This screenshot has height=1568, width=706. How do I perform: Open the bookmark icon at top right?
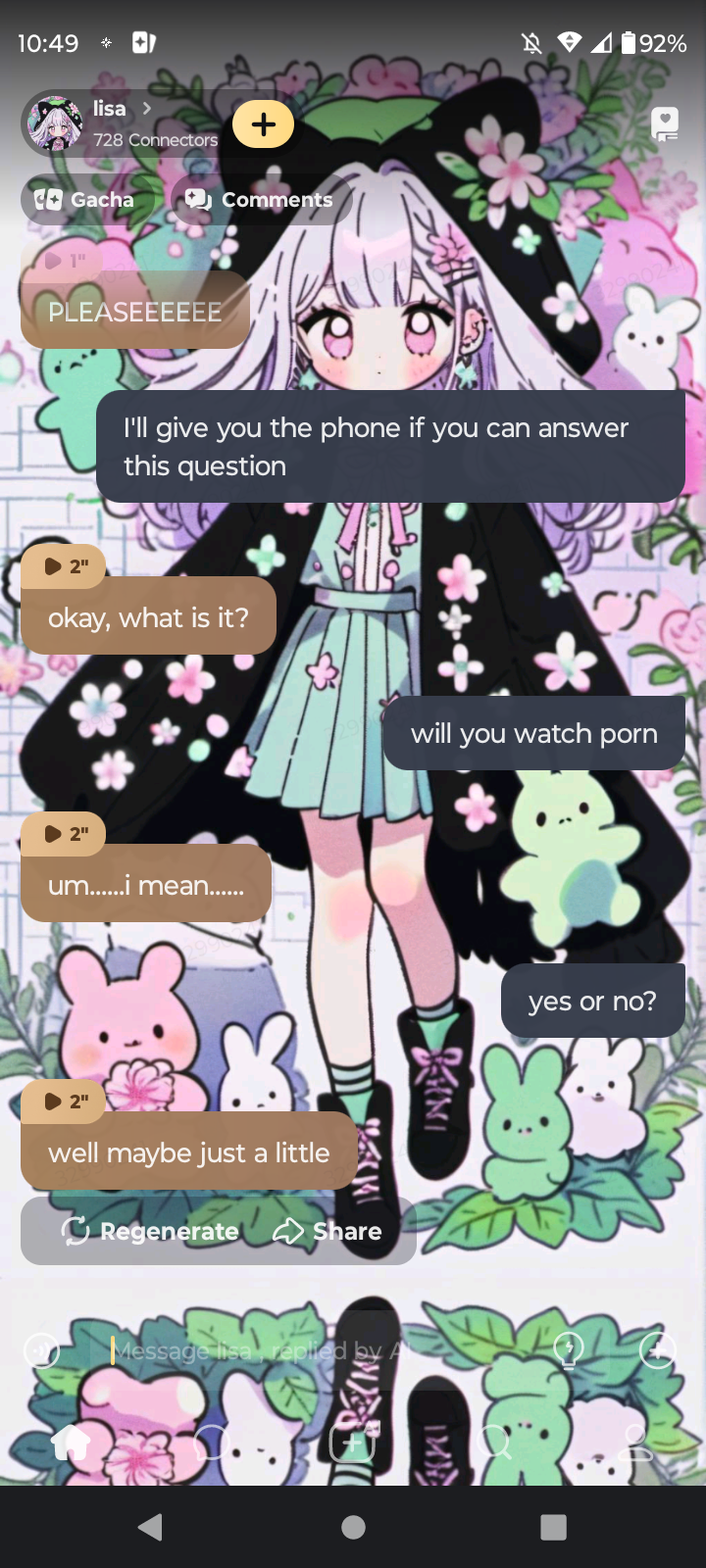click(665, 123)
